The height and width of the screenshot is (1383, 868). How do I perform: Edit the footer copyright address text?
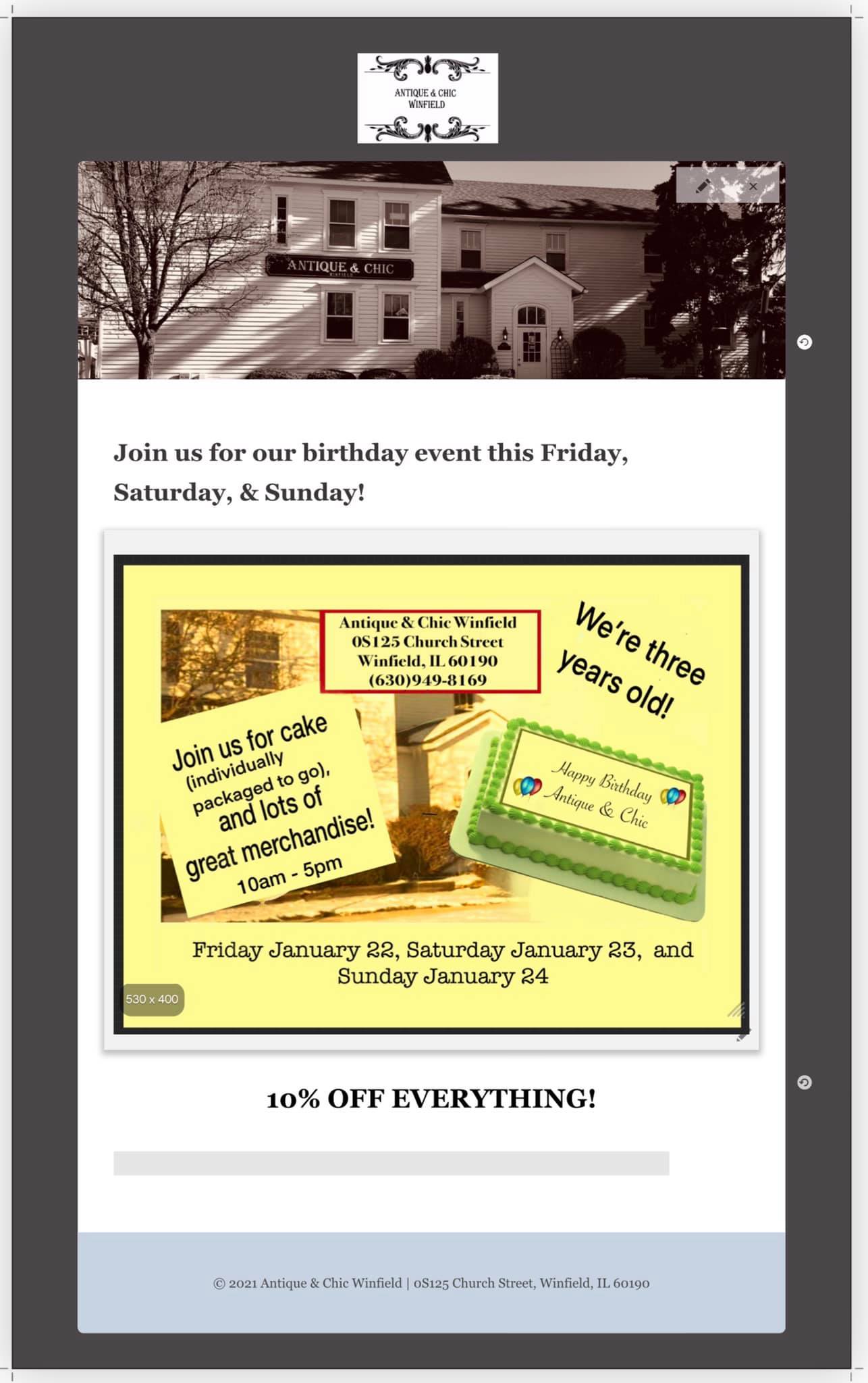(x=431, y=1283)
